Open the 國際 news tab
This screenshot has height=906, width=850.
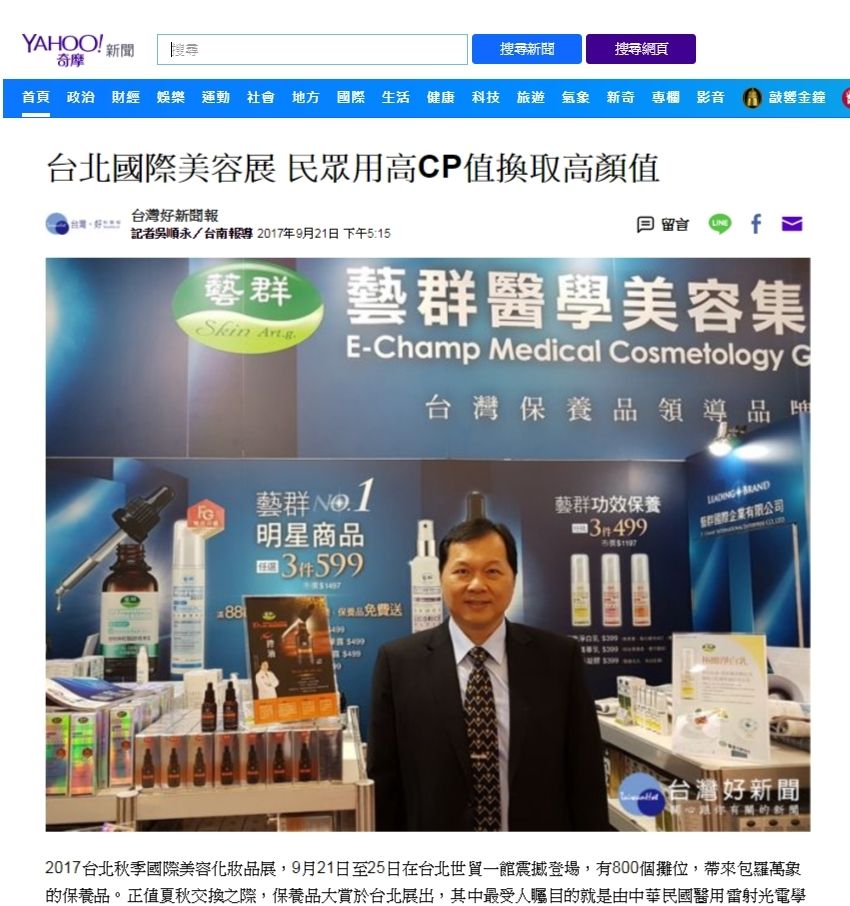[x=351, y=97]
